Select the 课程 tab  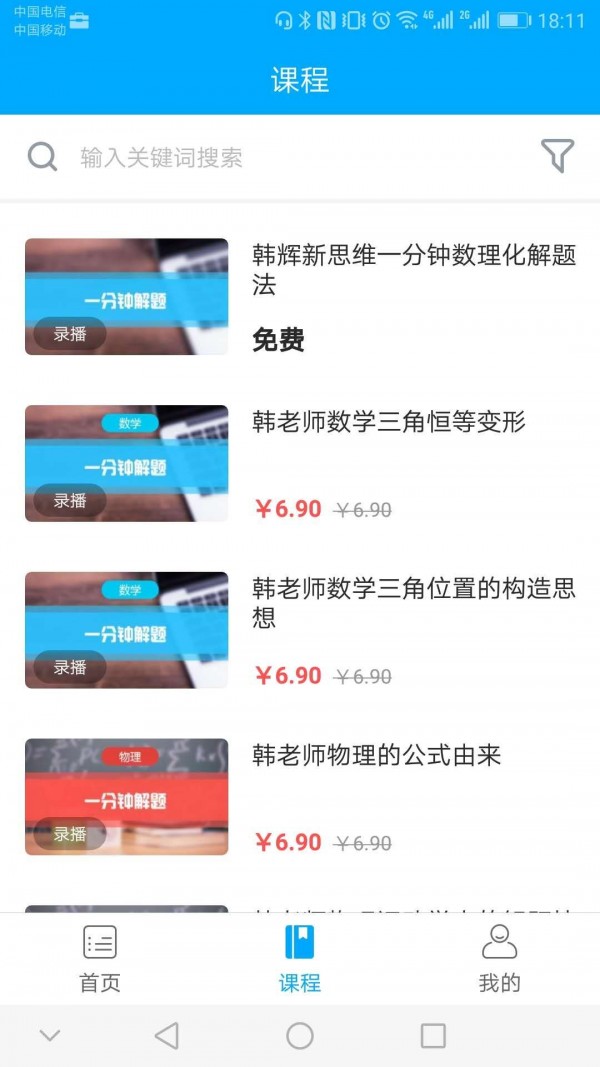point(300,958)
